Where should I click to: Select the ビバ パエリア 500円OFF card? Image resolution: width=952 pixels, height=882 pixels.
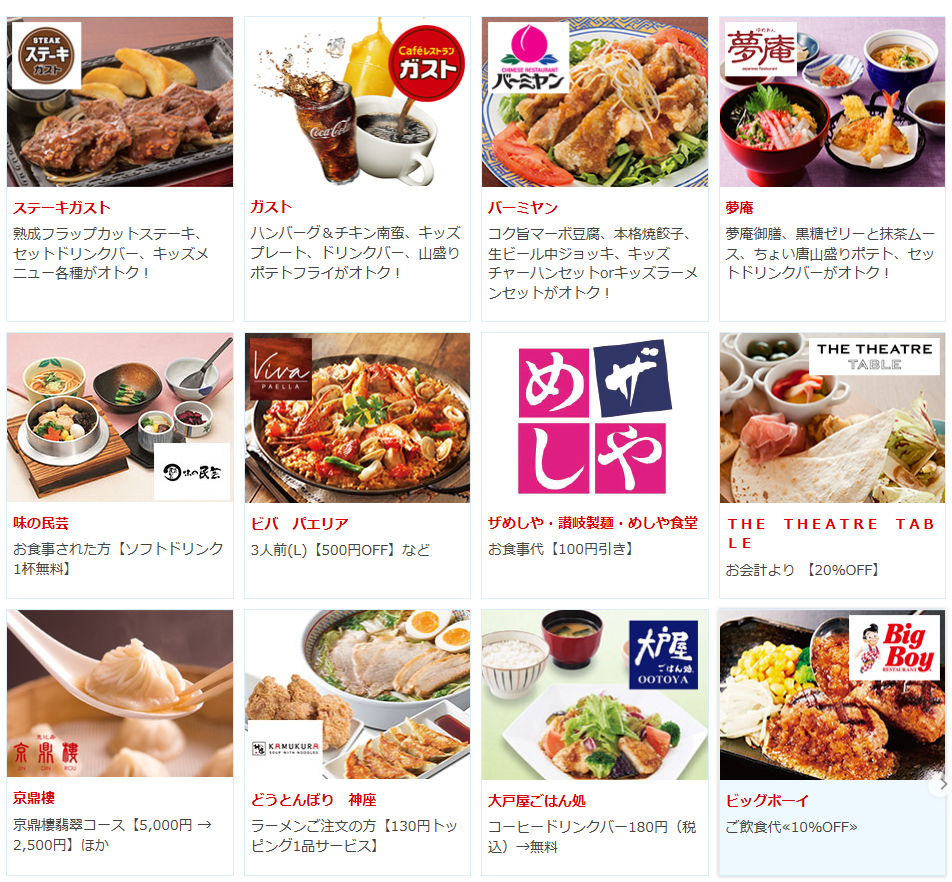click(x=357, y=465)
